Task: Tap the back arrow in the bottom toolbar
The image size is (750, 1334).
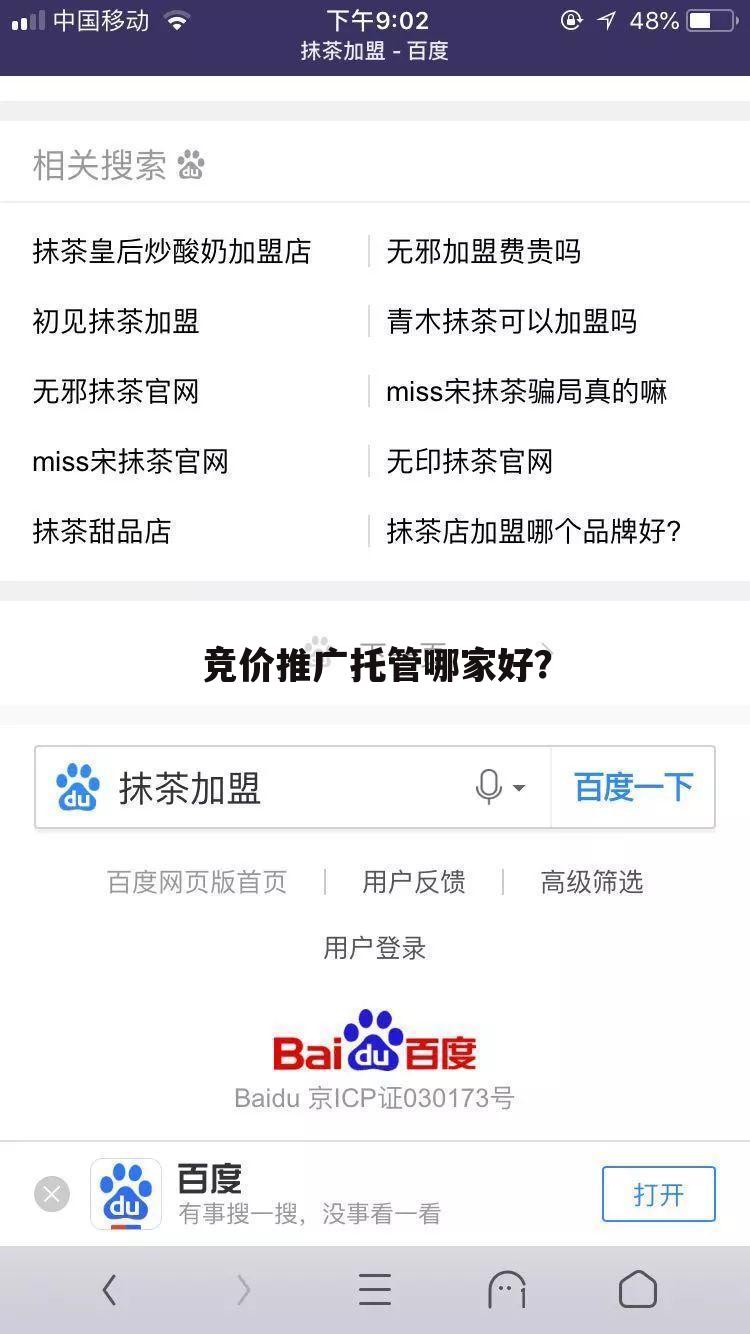Action: pos(109,1290)
